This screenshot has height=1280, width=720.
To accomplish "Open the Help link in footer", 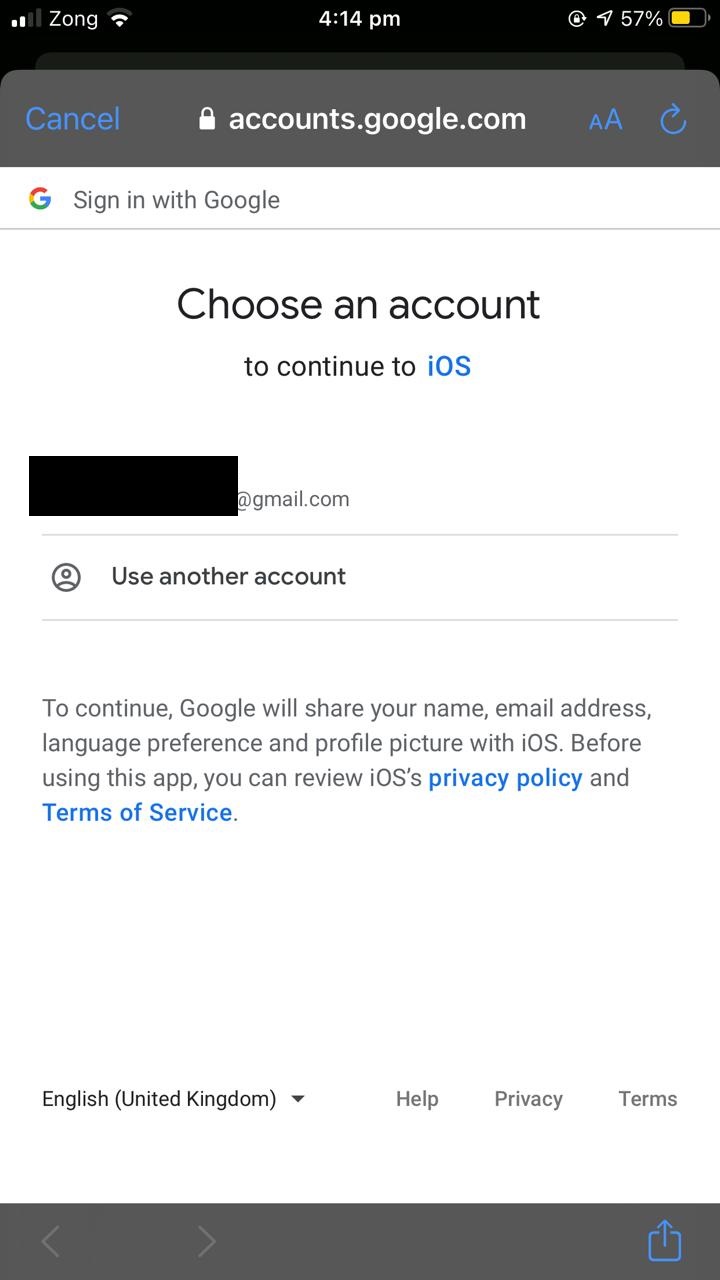I will [417, 1099].
